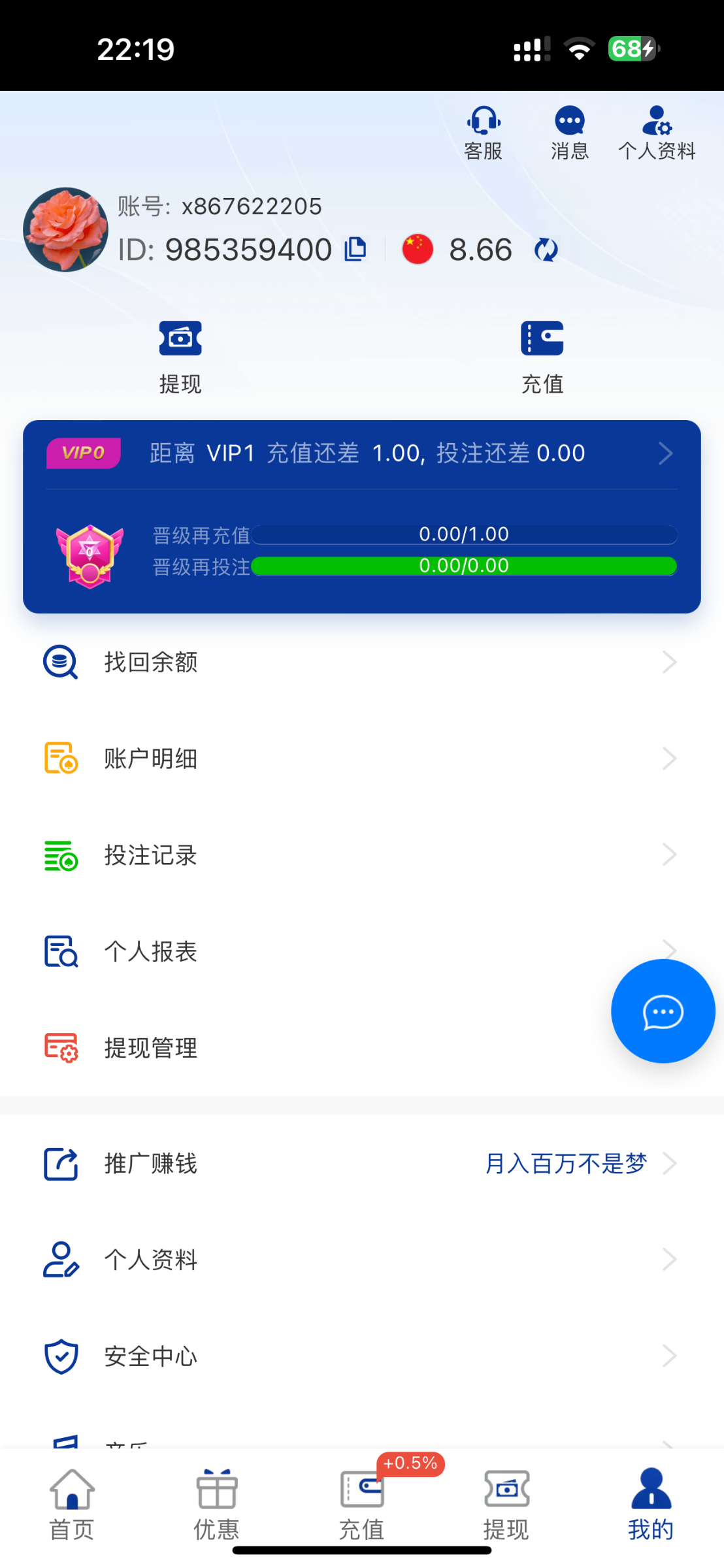
Task: Open 提现管理
Action: (x=314, y=1048)
